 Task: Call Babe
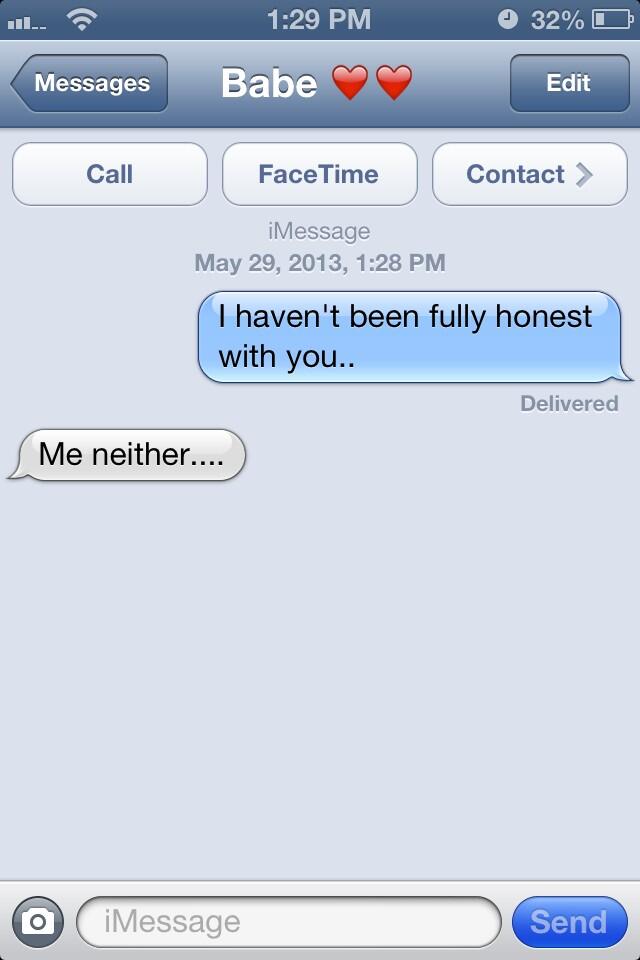110,174
